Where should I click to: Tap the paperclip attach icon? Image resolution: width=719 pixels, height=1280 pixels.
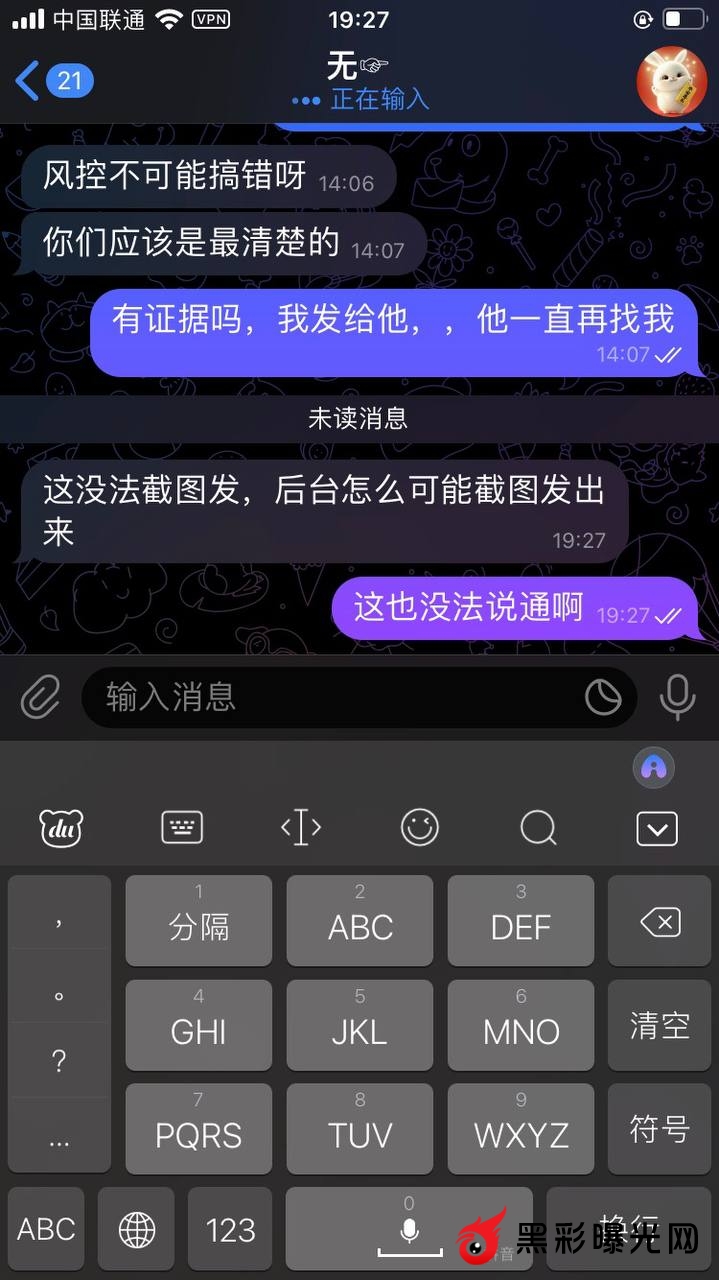coord(41,697)
